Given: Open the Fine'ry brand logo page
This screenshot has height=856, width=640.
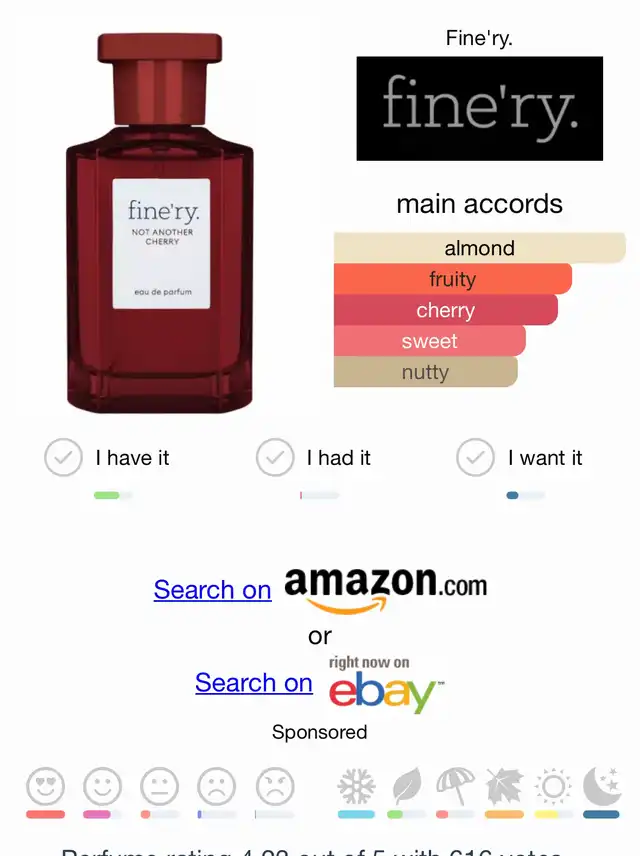Looking at the screenshot, I should [x=479, y=108].
